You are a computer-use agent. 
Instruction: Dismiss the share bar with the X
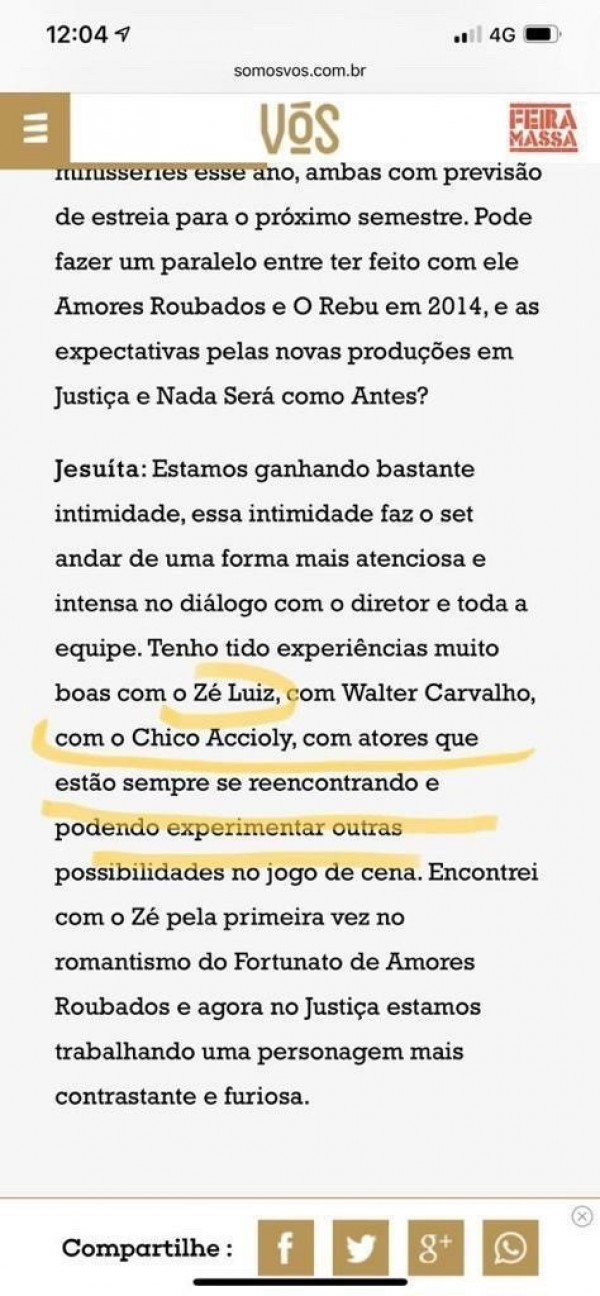coord(582,1216)
